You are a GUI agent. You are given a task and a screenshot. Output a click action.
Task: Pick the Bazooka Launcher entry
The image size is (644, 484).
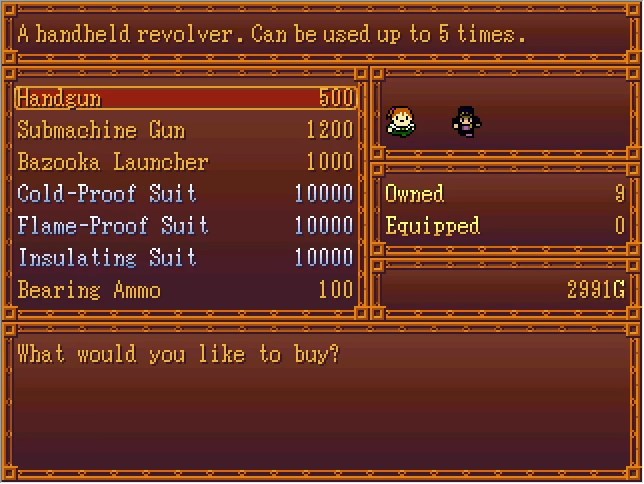185,162
